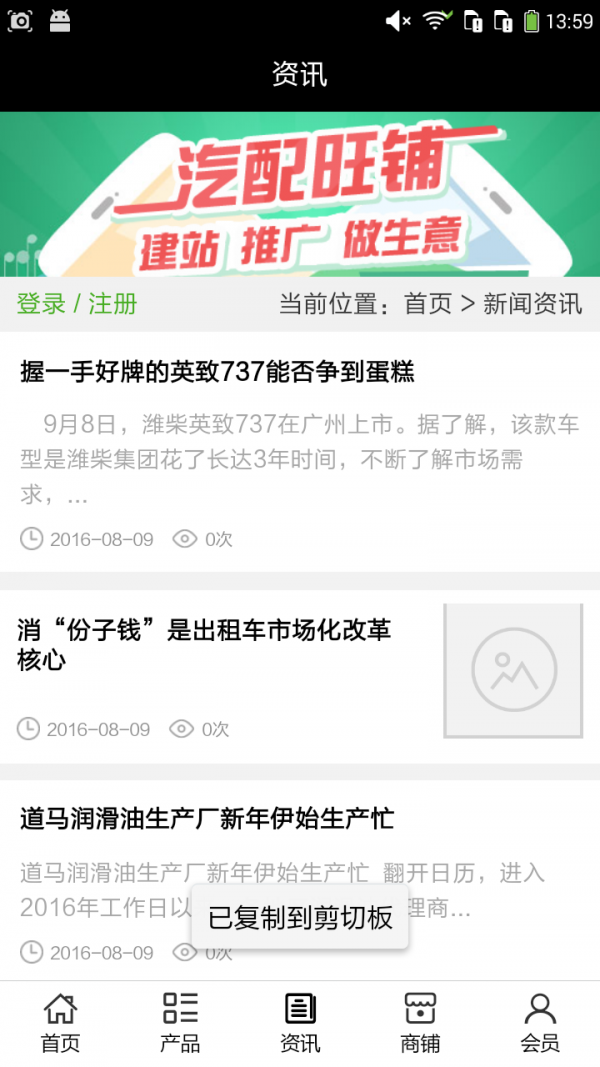The height and width of the screenshot is (1067, 600).
Task: Go to 首页 in the breadcrumb
Action: [427, 304]
